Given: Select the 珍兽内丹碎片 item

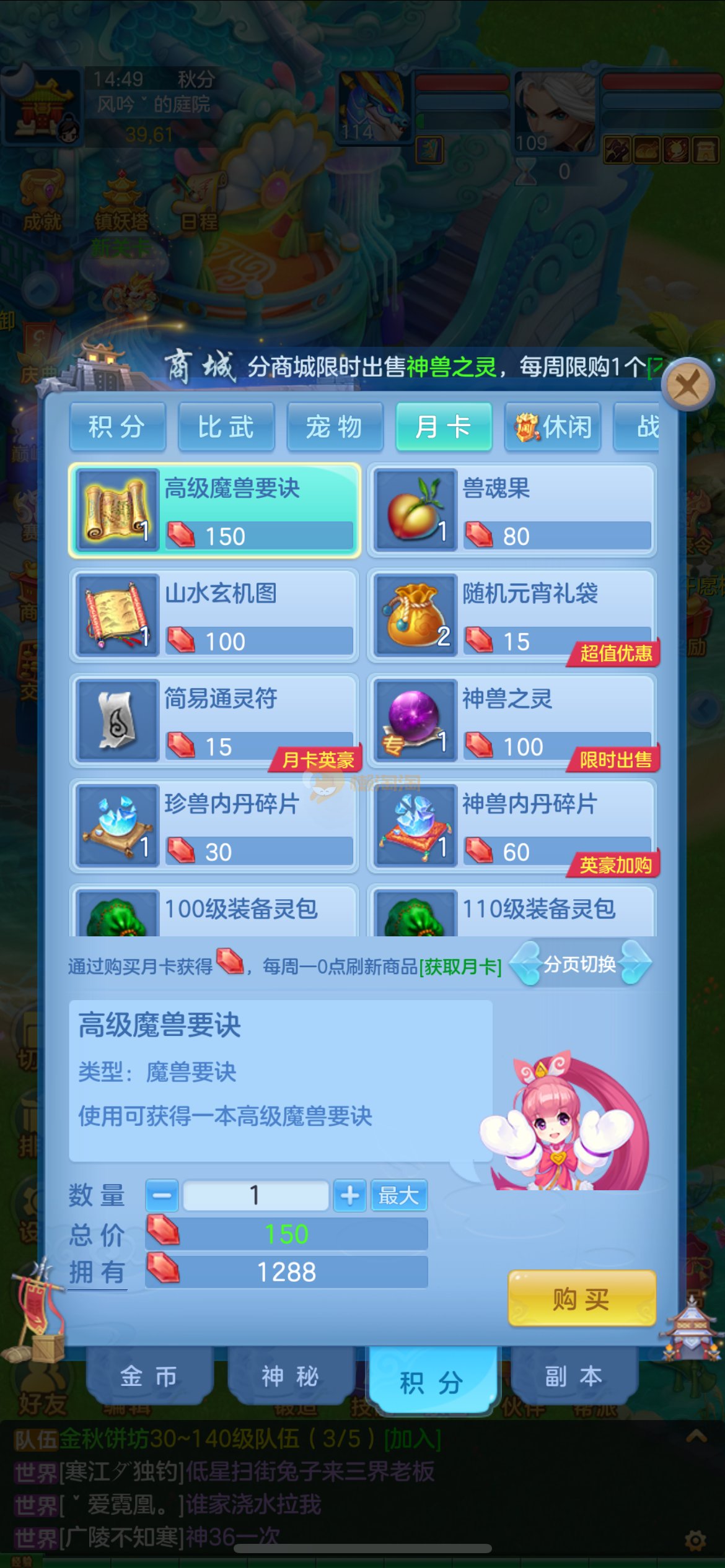Looking at the screenshot, I should pos(214,826).
